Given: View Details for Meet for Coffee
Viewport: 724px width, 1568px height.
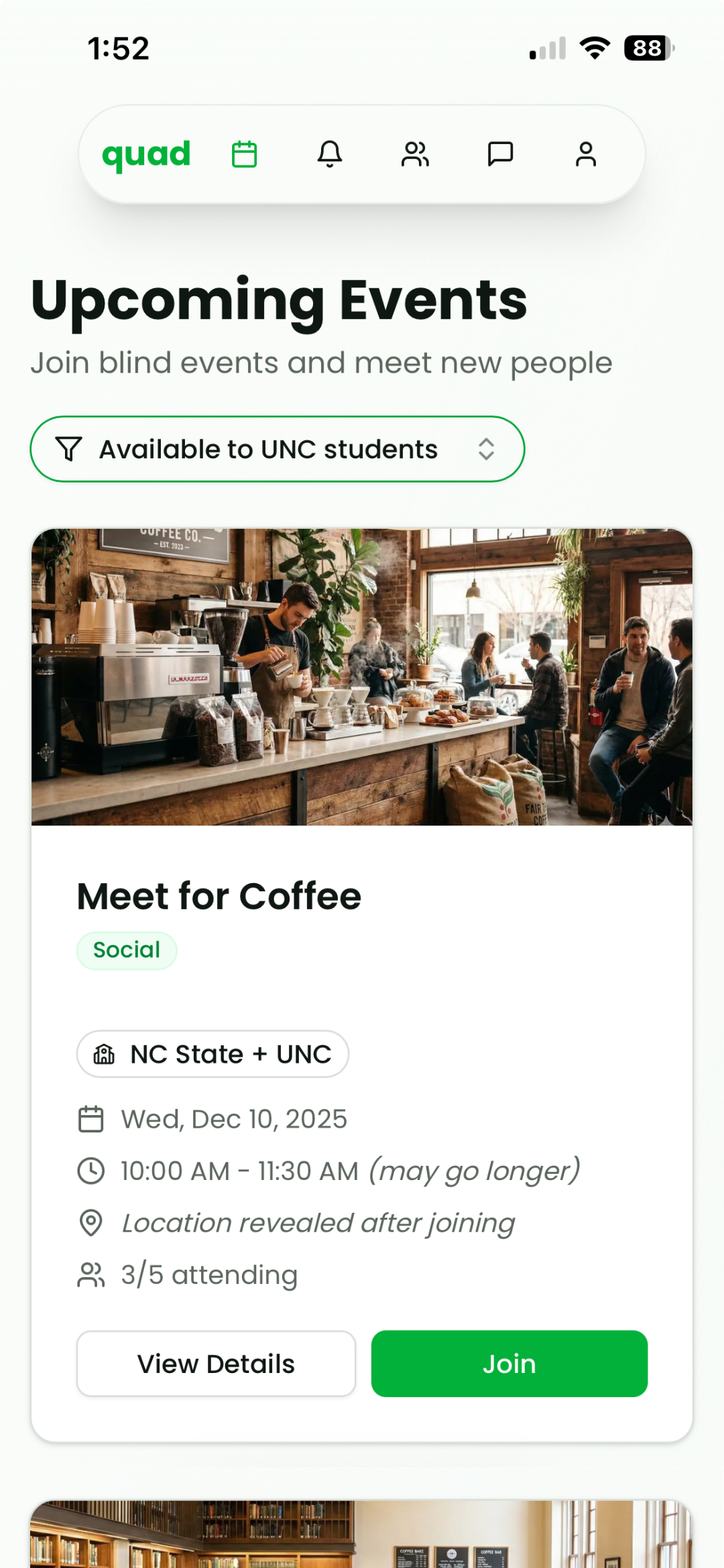Looking at the screenshot, I should pos(216,1364).
